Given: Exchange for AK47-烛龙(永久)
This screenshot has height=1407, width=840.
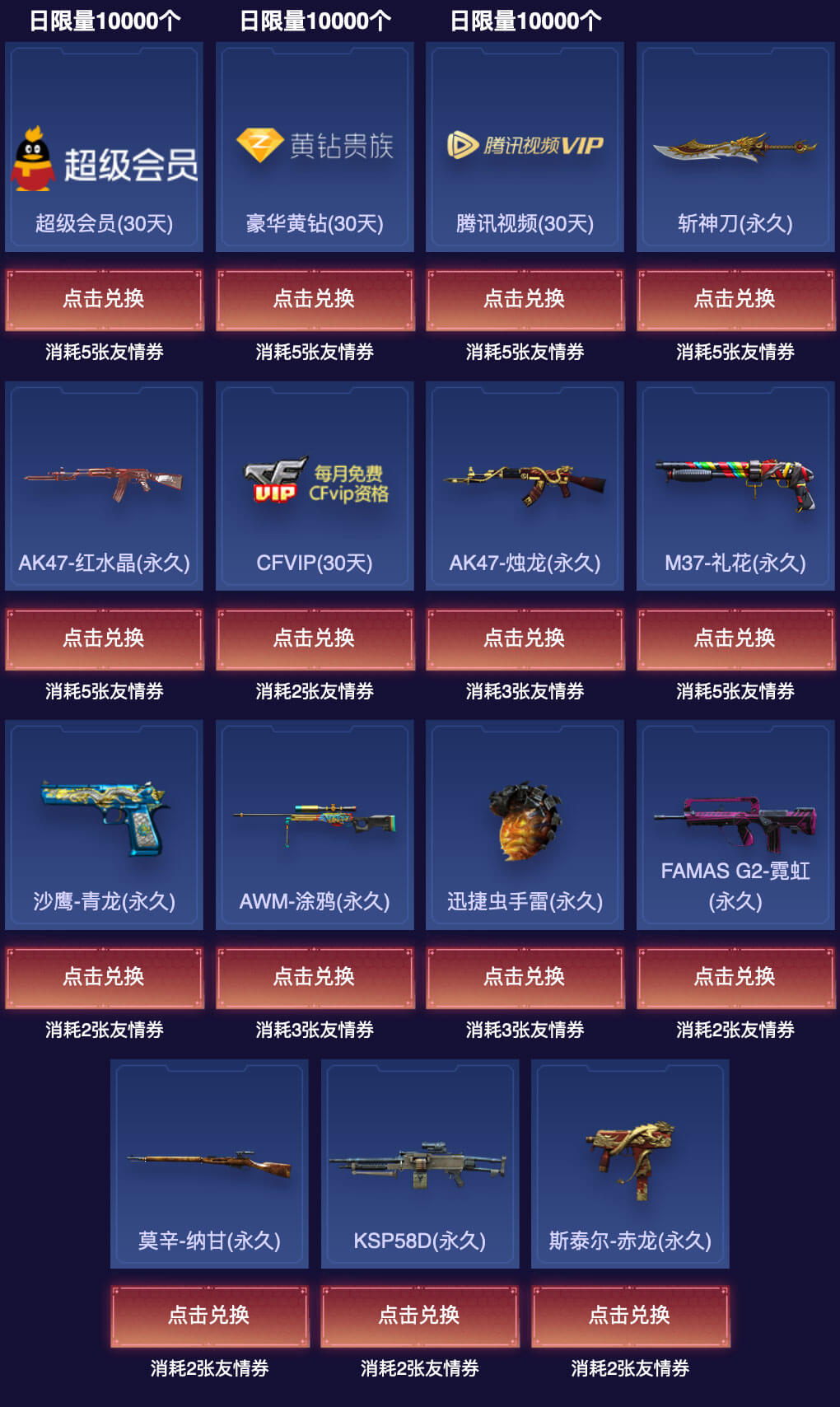Looking at the screenshot, I should point(525,638).
